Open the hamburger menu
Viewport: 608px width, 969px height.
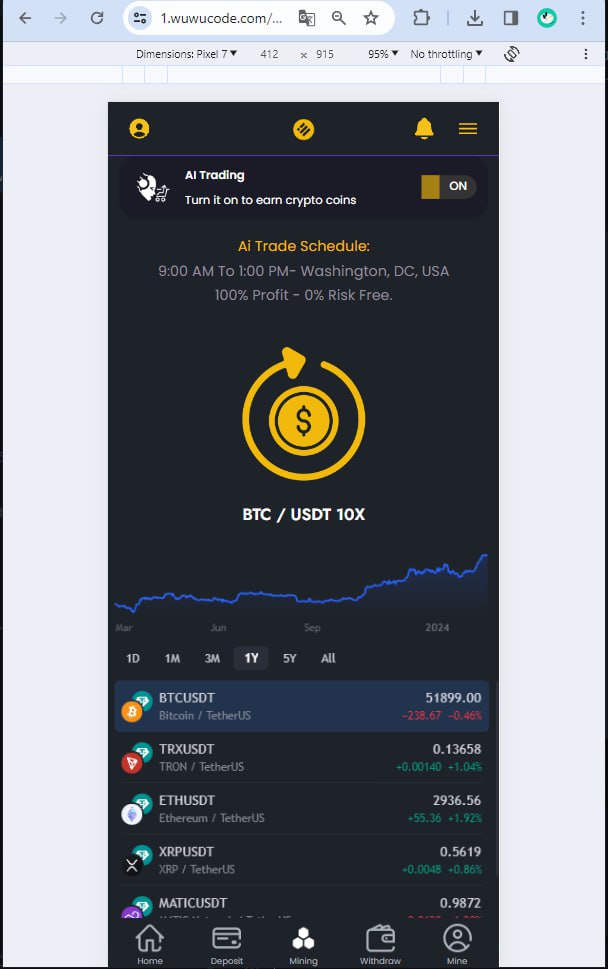point(467,128)
